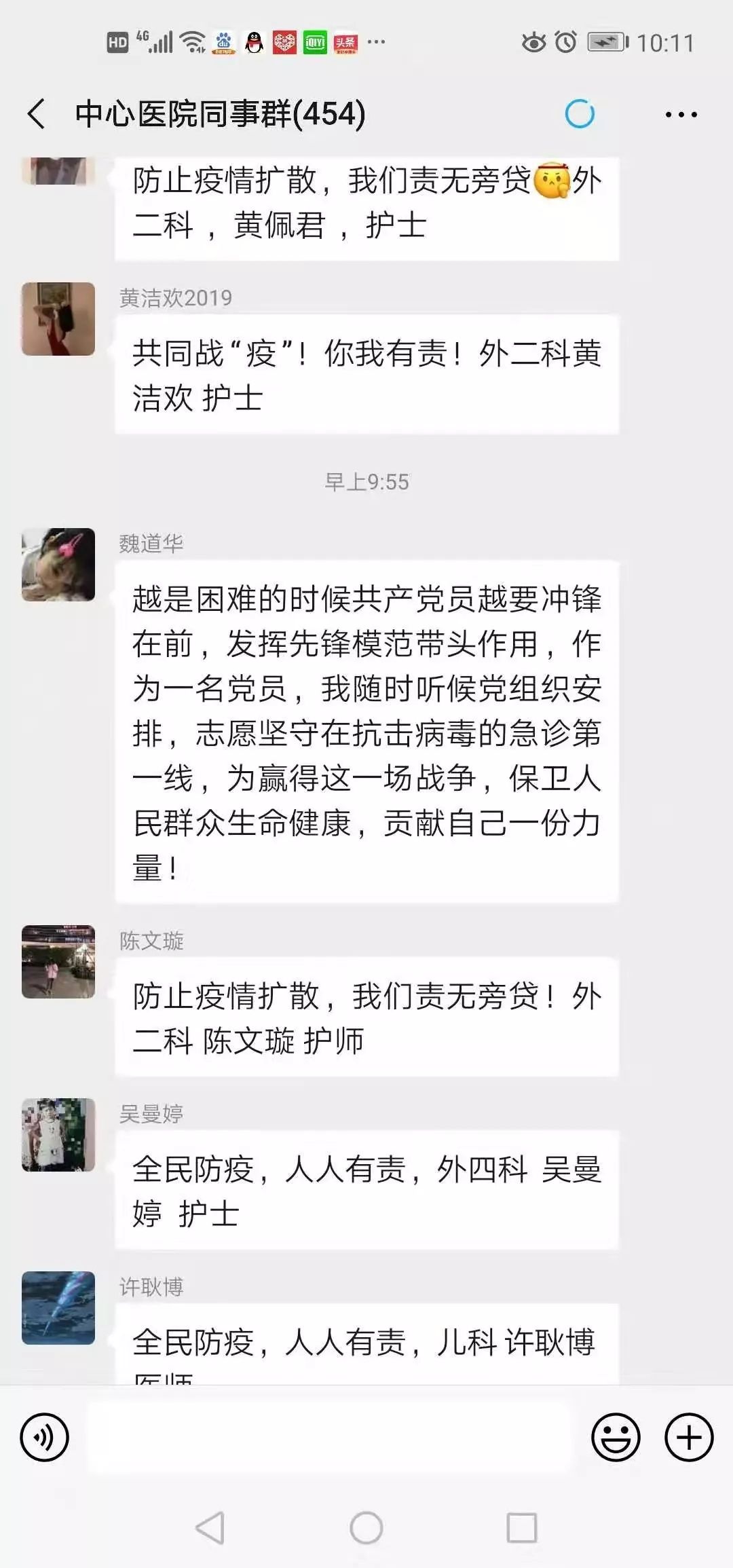This screenshot has height=1568, width=733.
Task: Open the chat's three-dot options menu
Action: [681, 115]
